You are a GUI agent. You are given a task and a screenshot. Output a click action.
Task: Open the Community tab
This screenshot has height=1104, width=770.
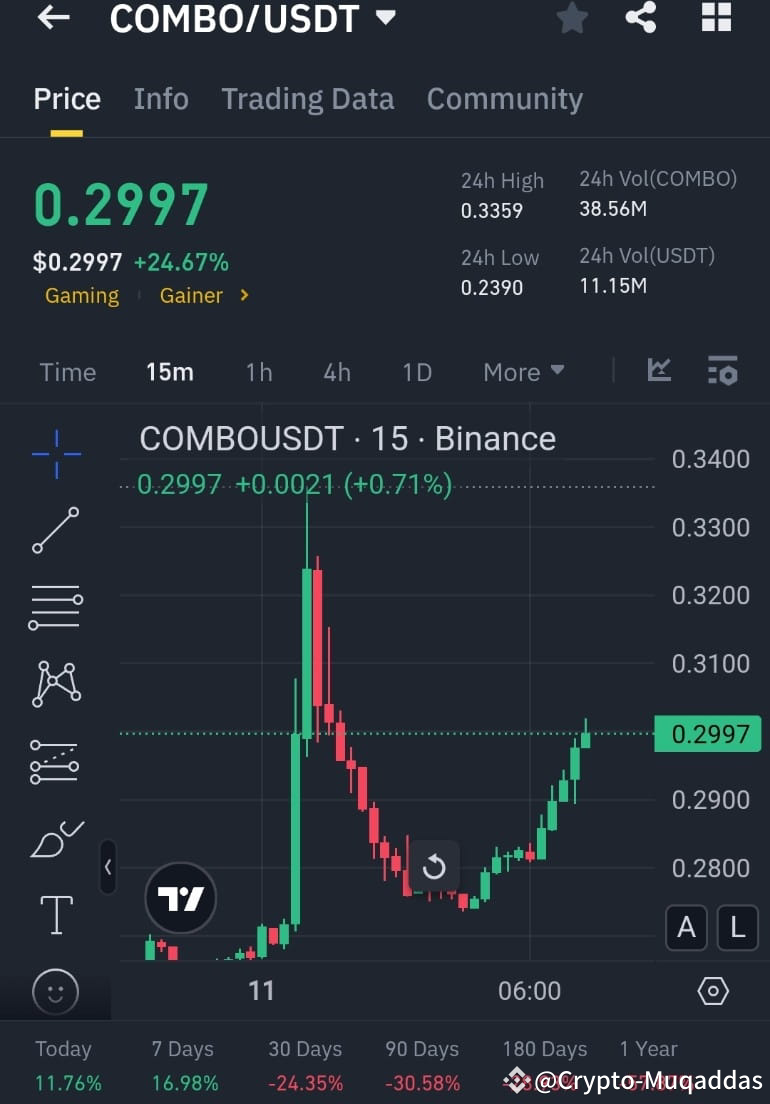(x=504, y=98)
